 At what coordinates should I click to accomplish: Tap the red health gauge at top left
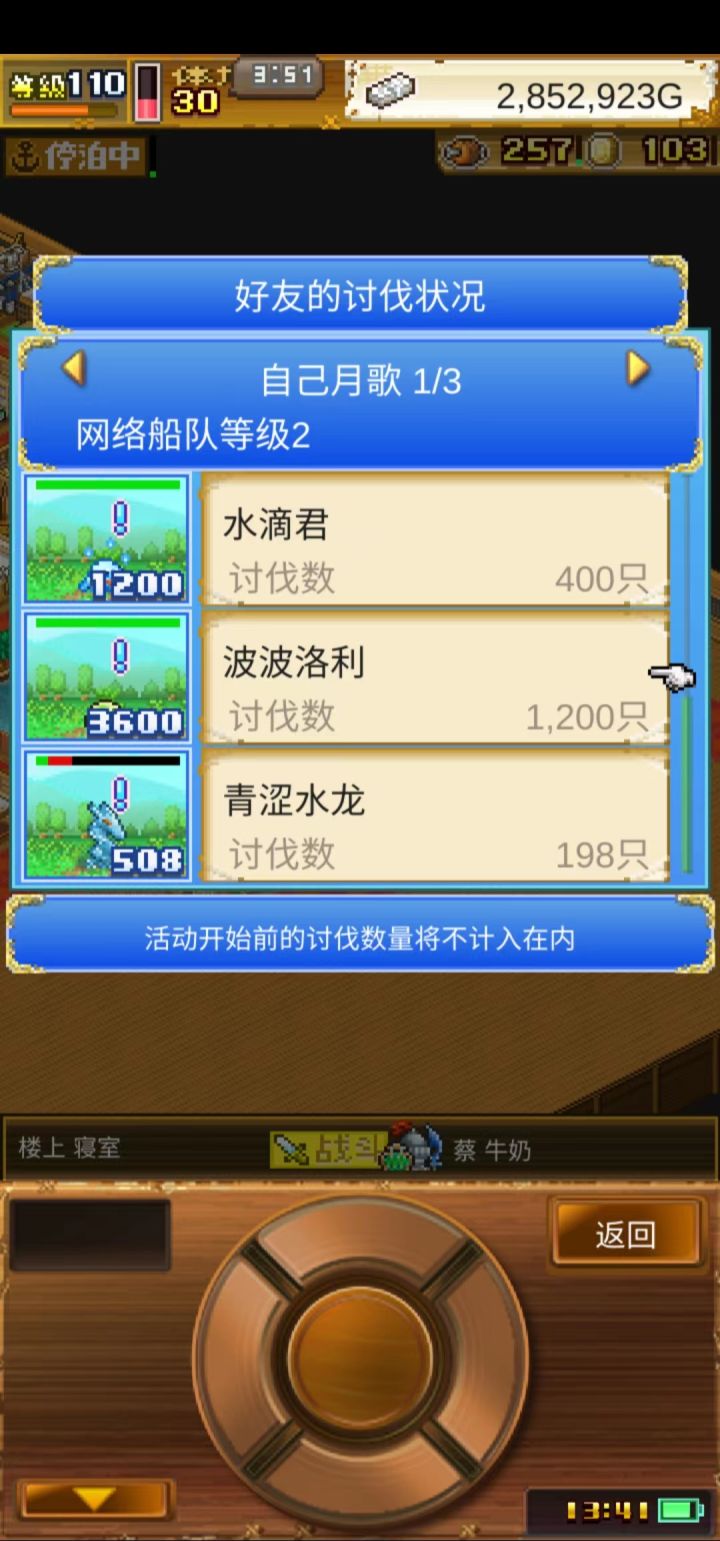148,95
